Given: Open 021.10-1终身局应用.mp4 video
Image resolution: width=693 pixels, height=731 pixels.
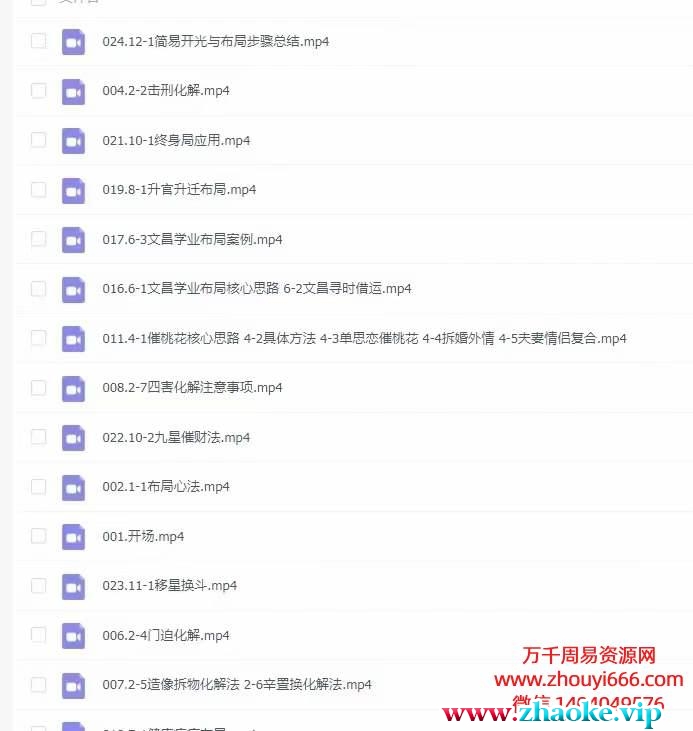Looking at the screenshot, I should pyautogui.click(x=176, y=141).
